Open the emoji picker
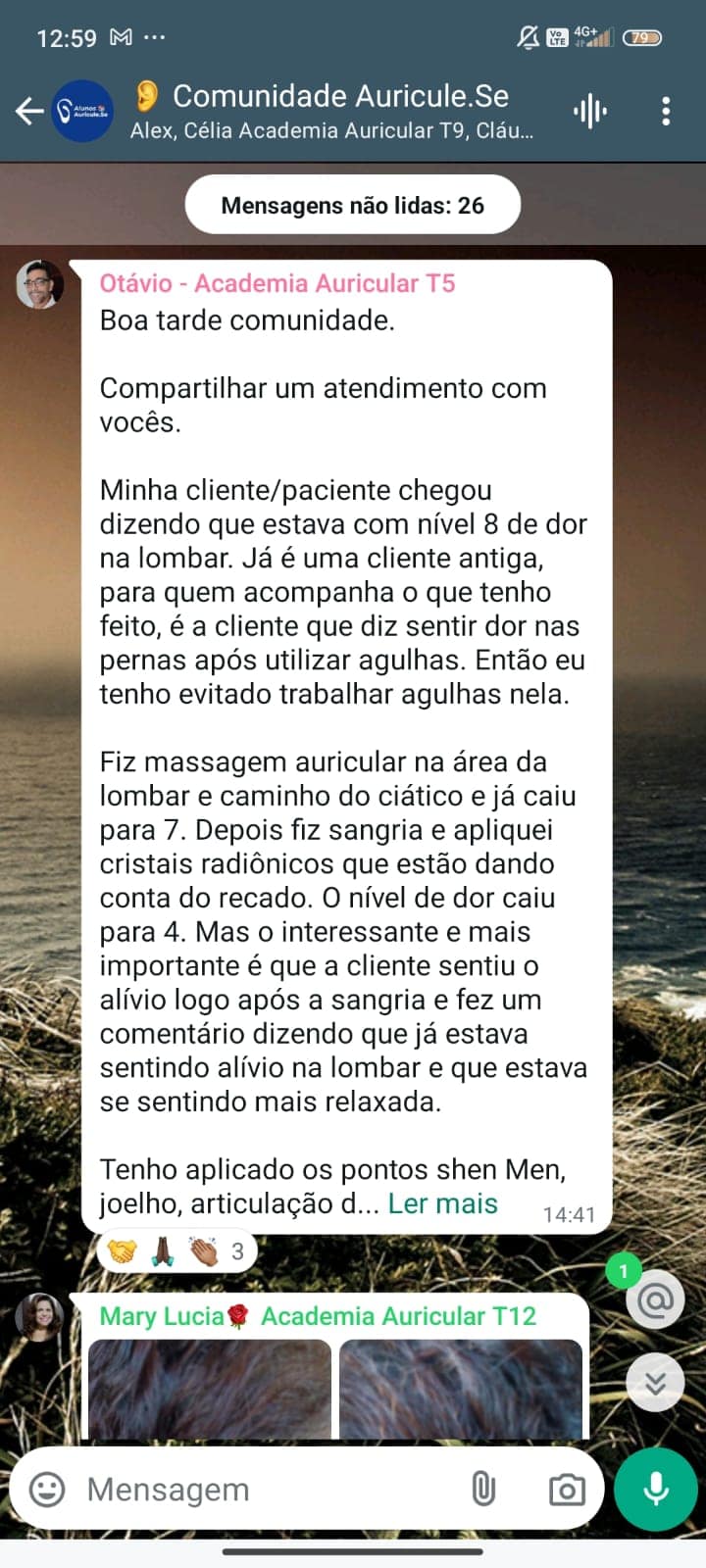The width and height of the screenshot is (706, 1568). (x=47, y=1490)
